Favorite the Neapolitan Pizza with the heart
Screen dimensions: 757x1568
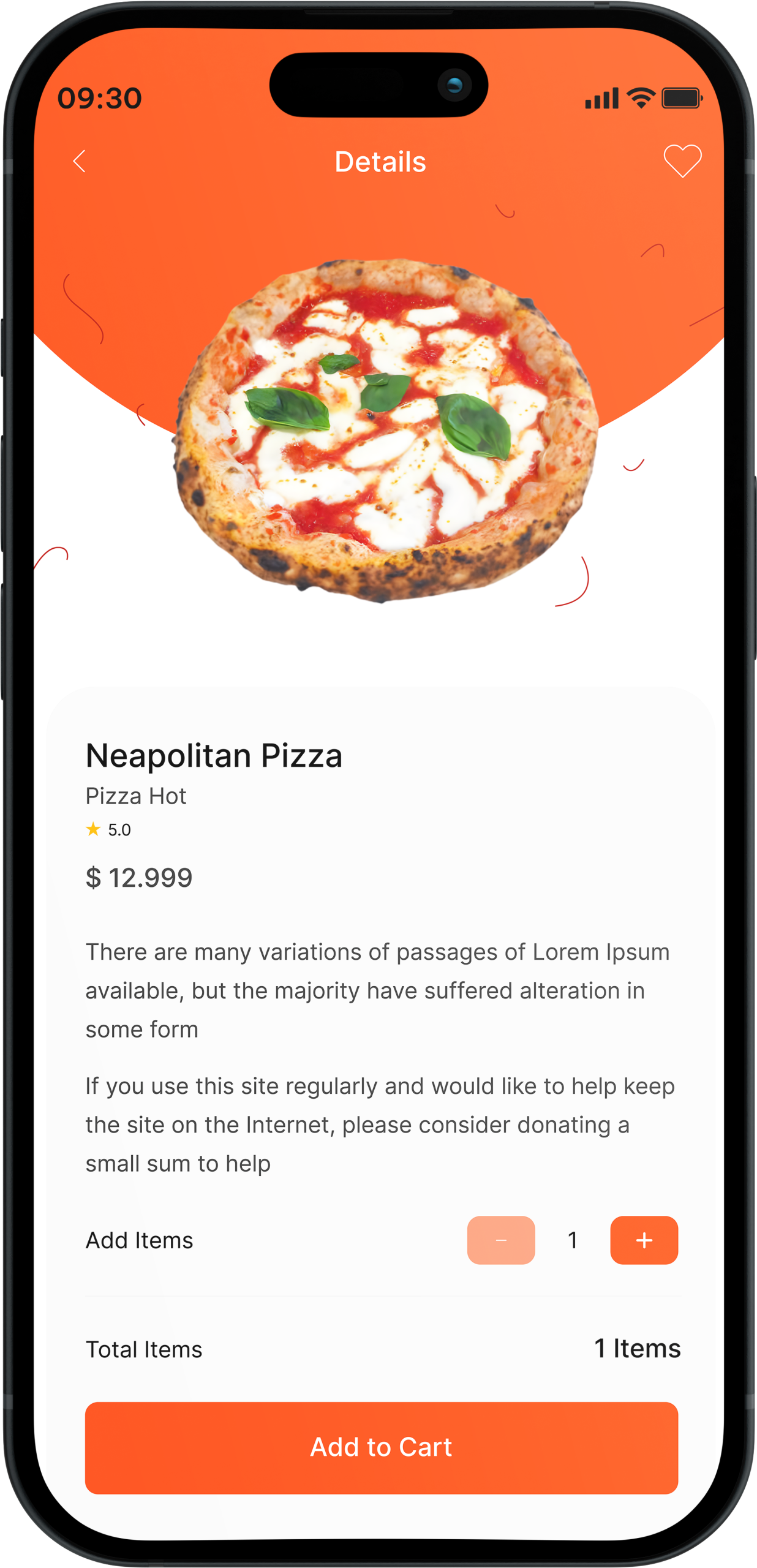tap(682, 161)
